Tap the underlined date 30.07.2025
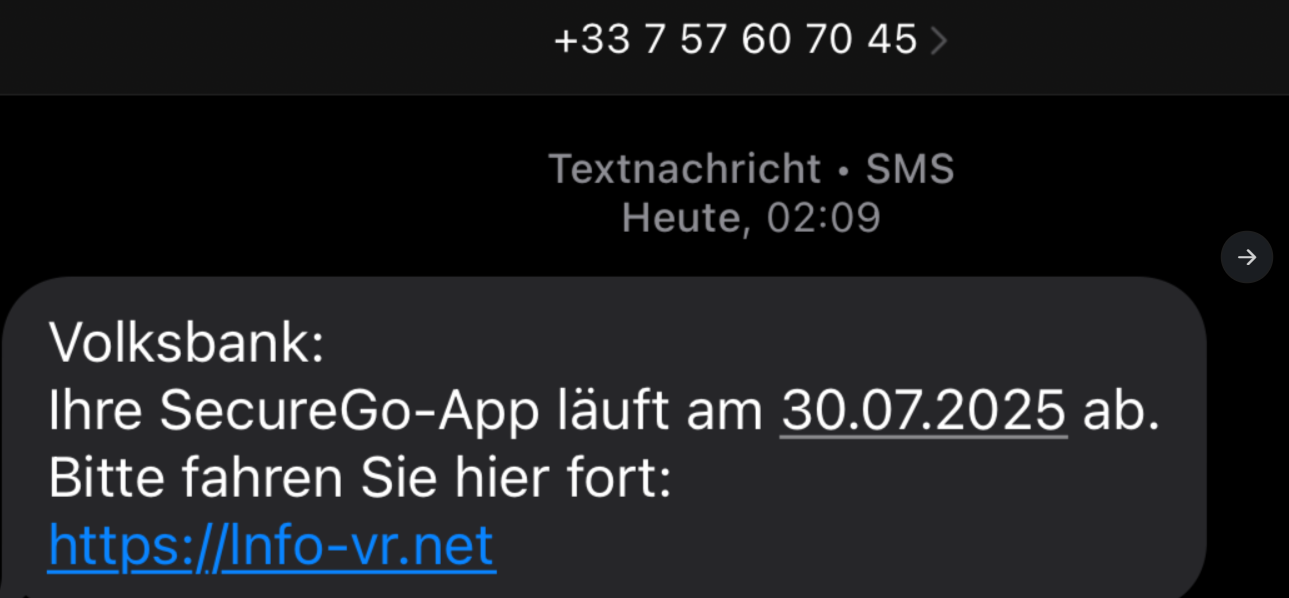The height and width of the screenshot is (598, 1289). 924,410
